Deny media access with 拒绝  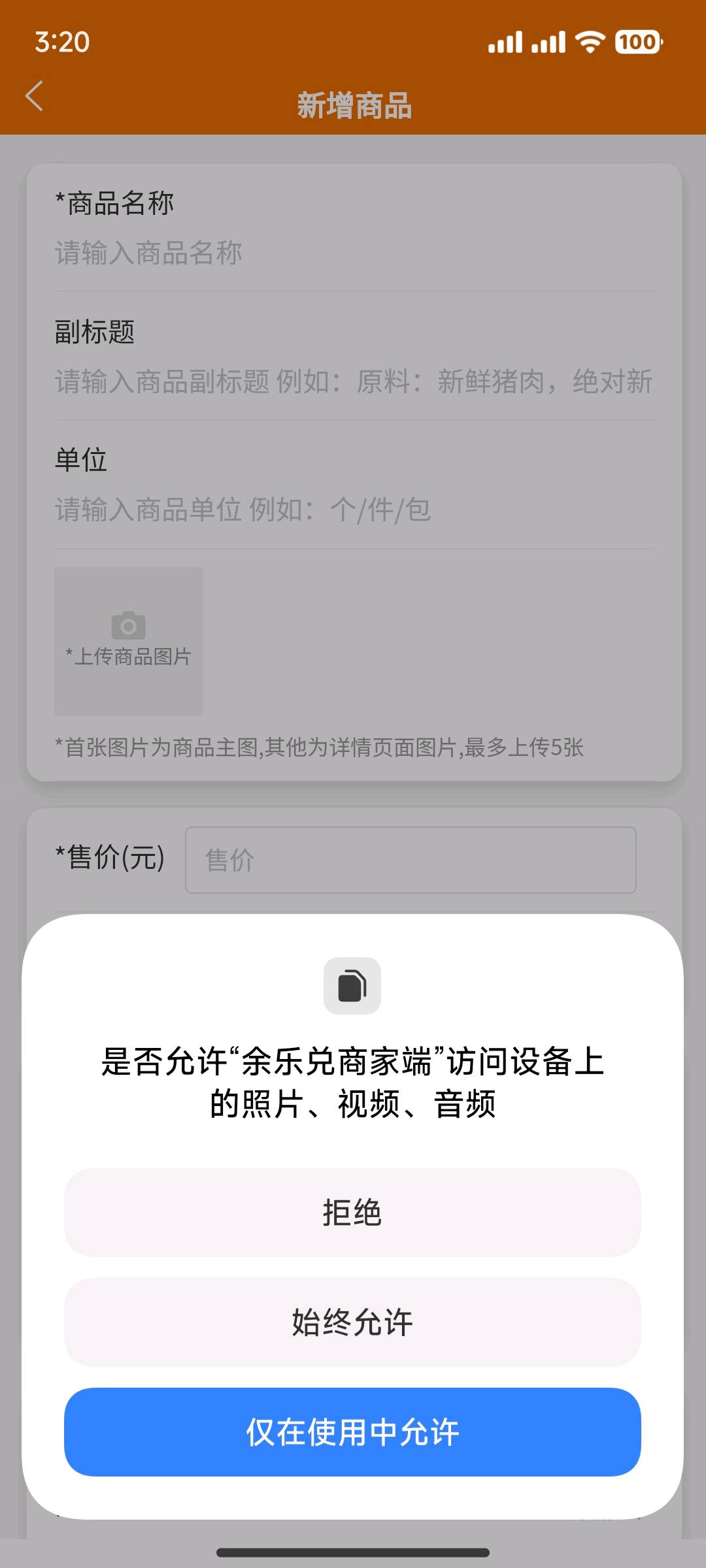(x=352, y=1213)
